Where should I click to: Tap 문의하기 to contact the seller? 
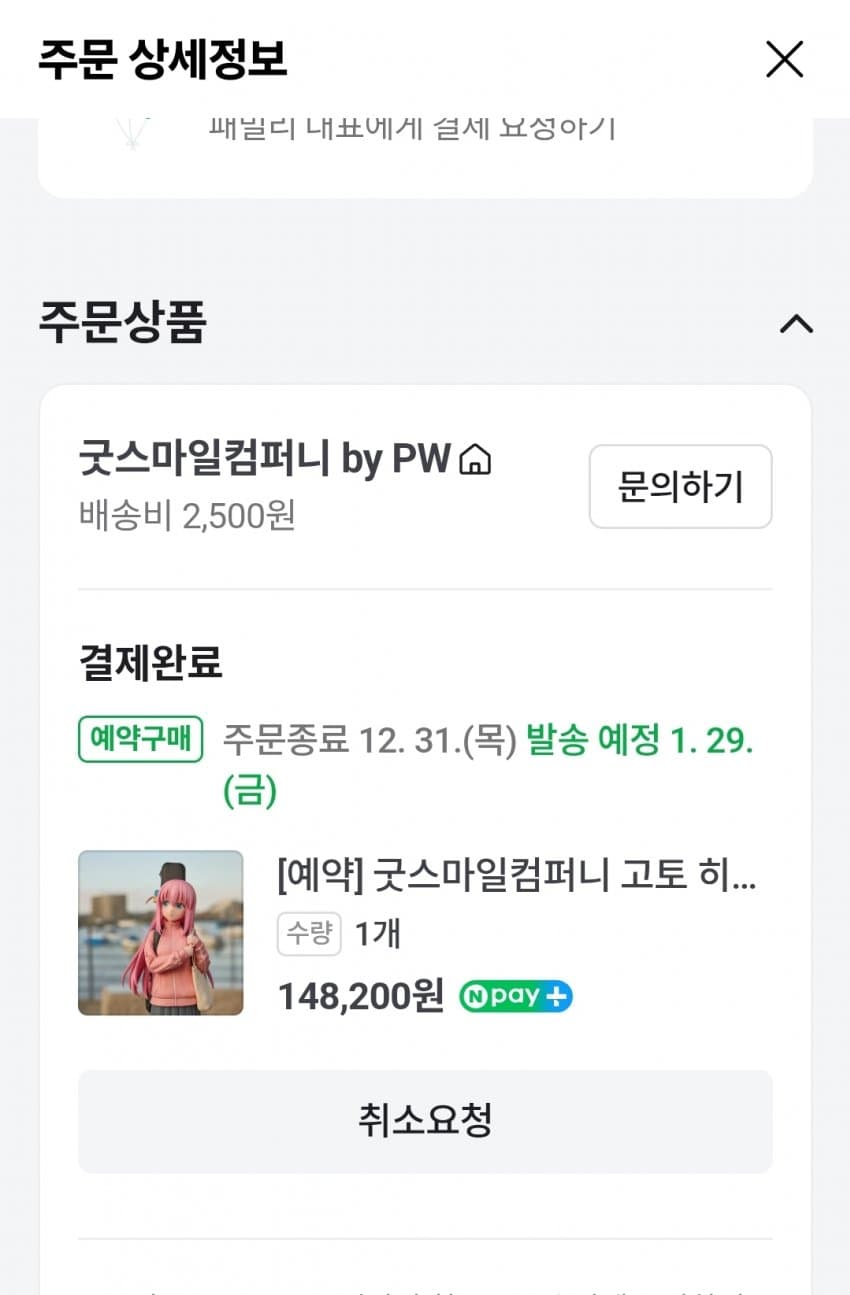(680, 487)
